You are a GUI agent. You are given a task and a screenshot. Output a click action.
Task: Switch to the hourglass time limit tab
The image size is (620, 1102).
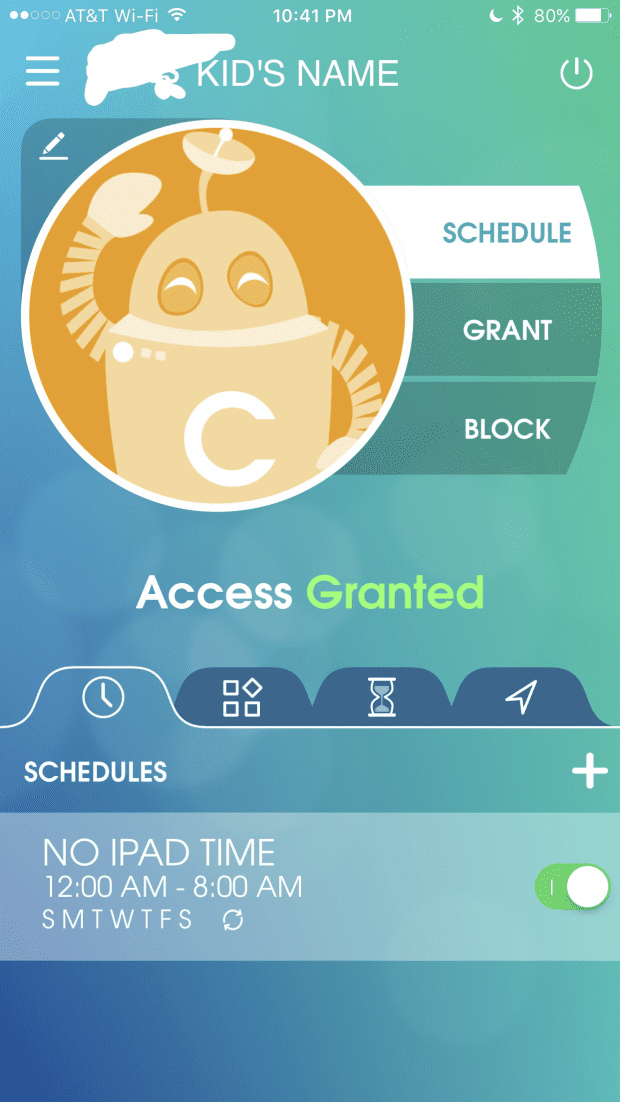tap(382, 697)
